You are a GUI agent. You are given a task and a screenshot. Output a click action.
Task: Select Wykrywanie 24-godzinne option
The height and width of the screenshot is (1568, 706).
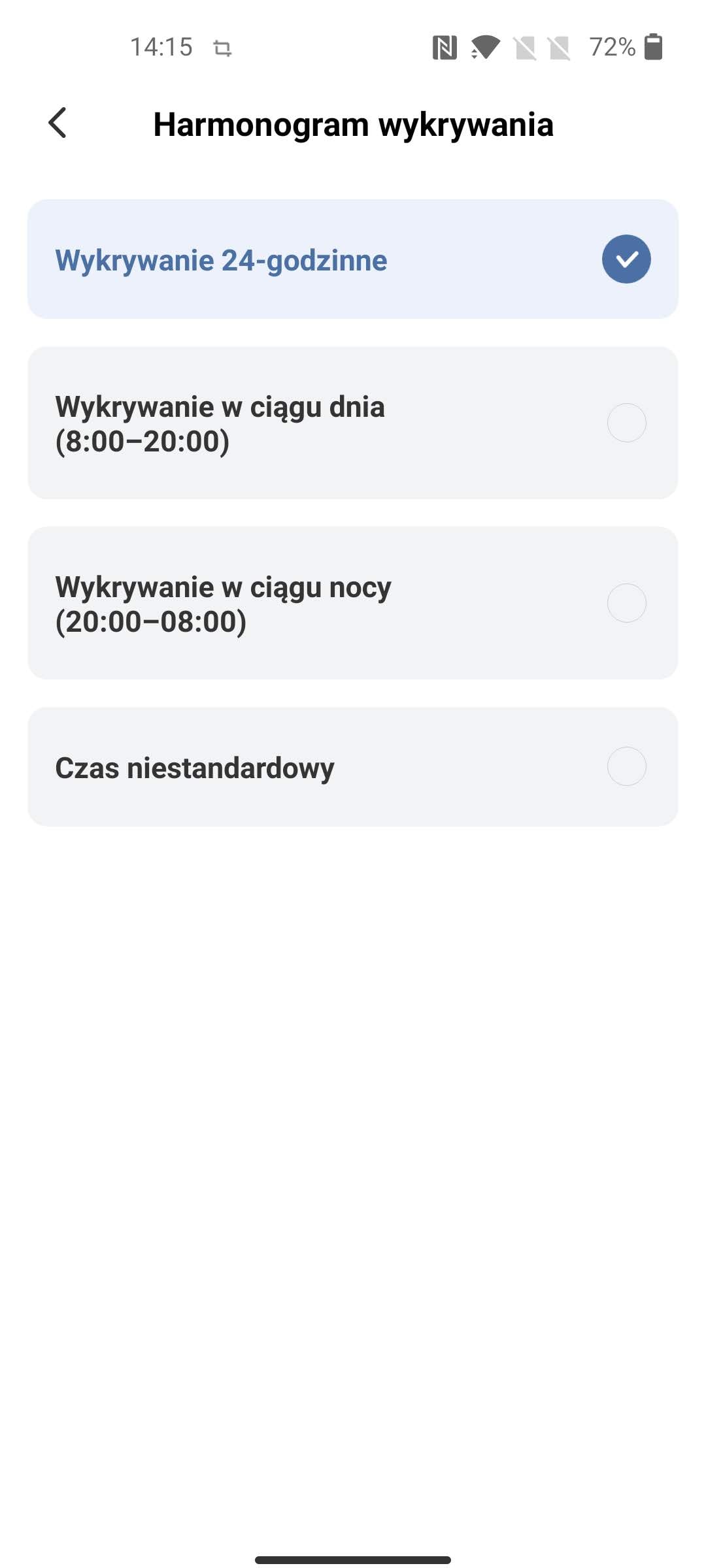point(353,259)
